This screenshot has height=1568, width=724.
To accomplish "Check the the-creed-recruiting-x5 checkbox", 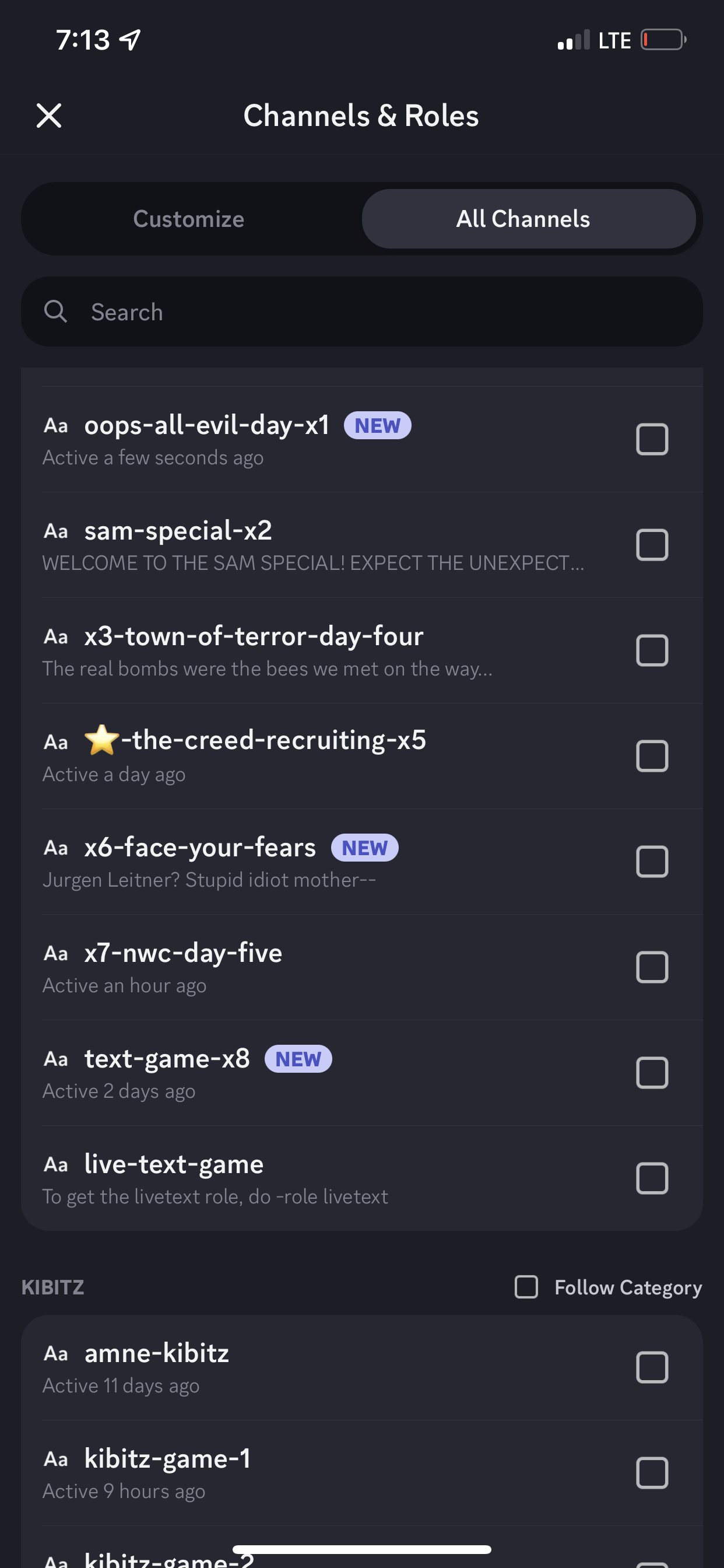I will [x=652, y=756].
